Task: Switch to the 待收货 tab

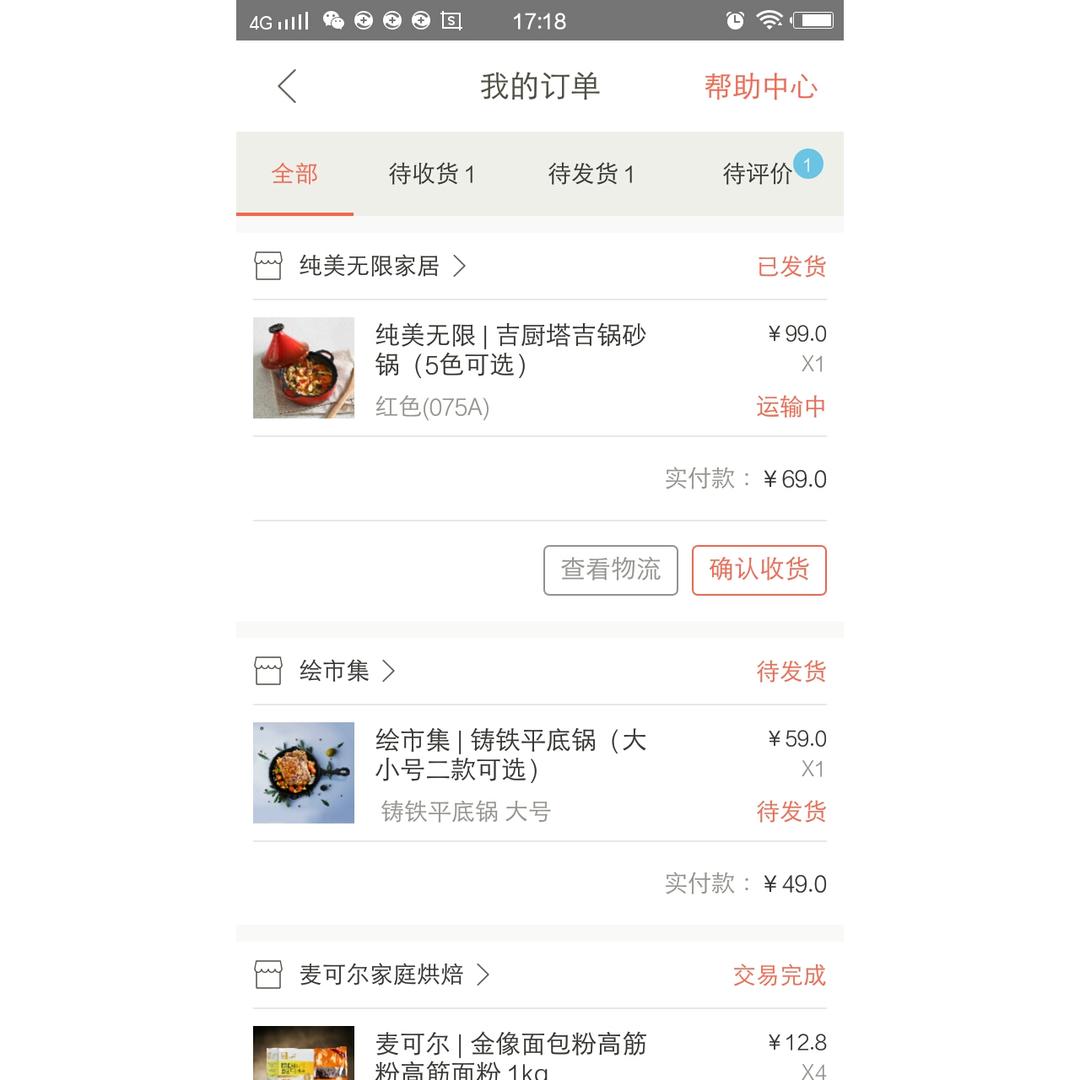Action: pyautogui.click(x=431, y=174)
